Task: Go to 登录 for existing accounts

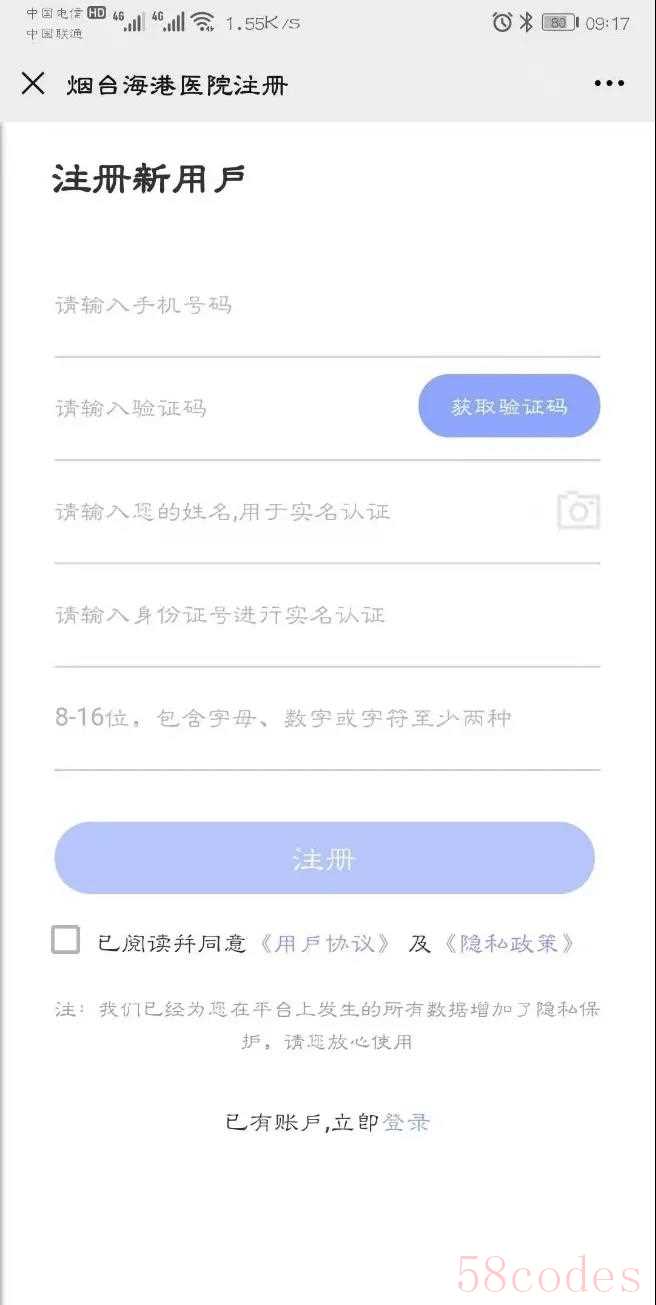Action: click(x=406, y=1122)
